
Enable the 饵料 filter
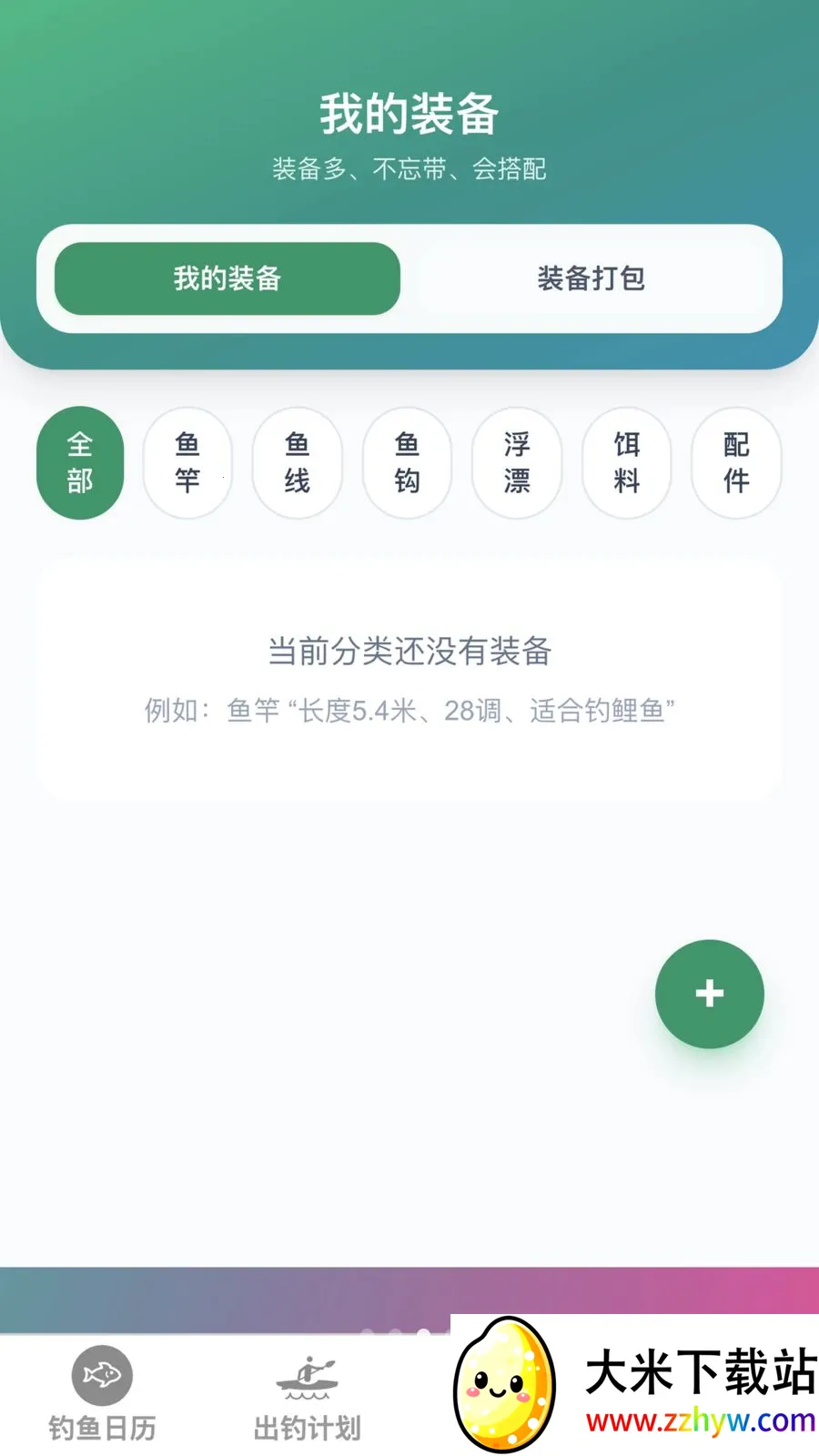click(626, 463)
